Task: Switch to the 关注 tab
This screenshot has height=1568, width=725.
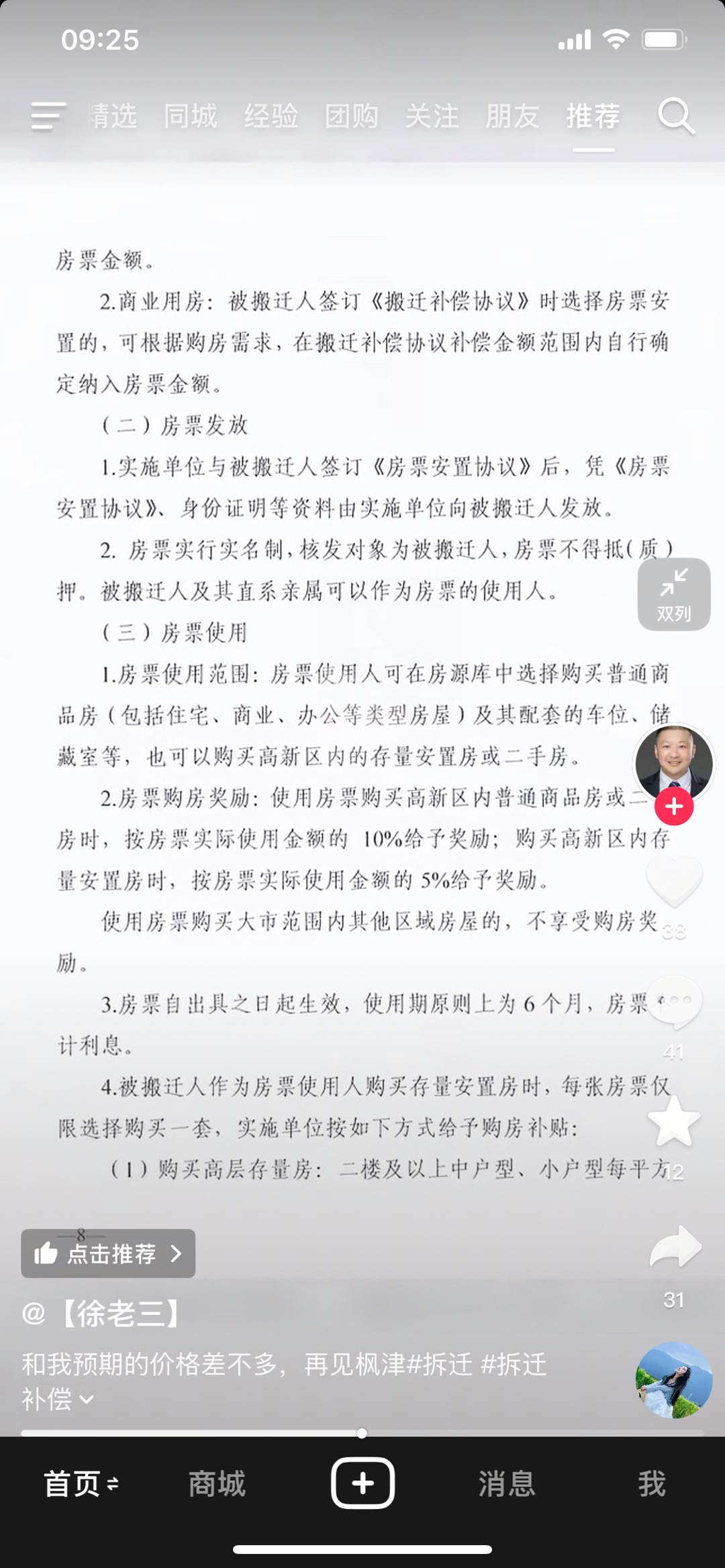Action: [432, 116]
